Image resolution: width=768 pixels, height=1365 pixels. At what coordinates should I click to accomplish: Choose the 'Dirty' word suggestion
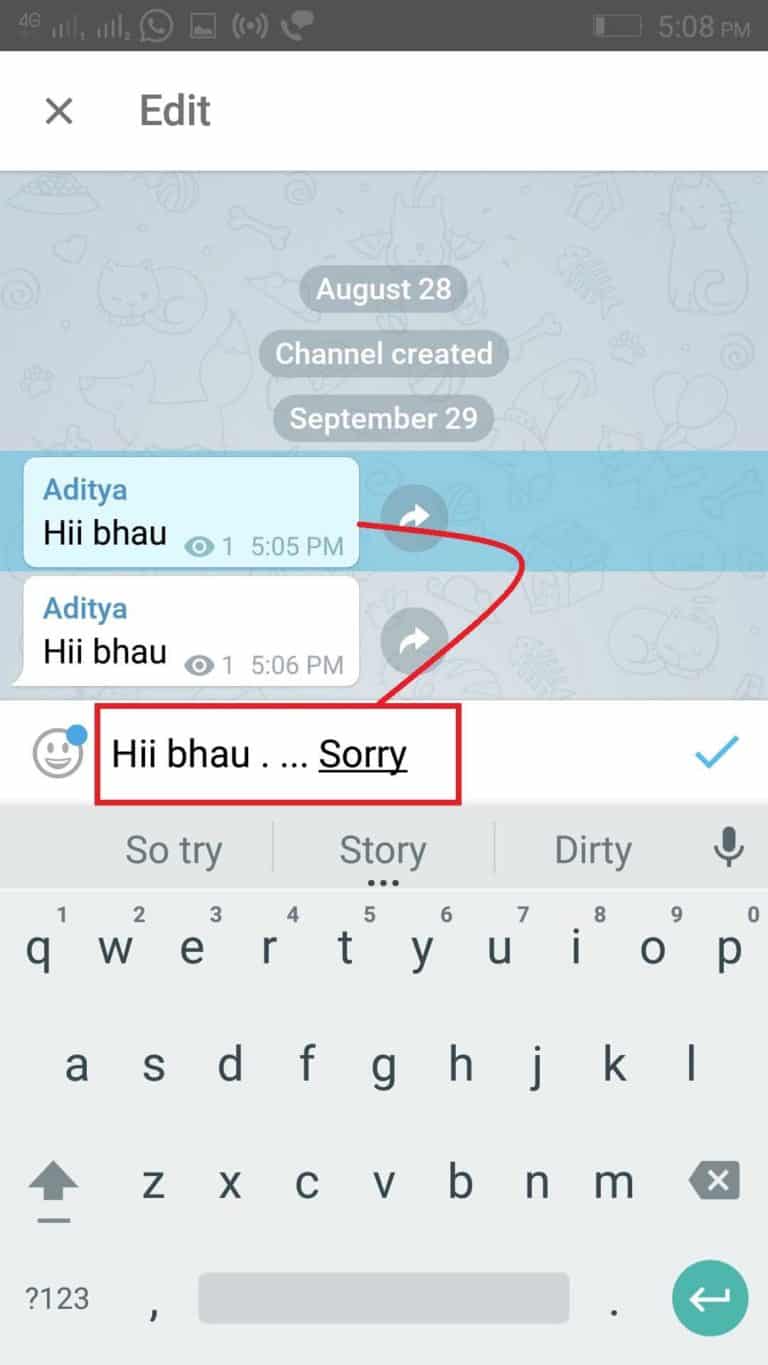click(x=593, y=851)
